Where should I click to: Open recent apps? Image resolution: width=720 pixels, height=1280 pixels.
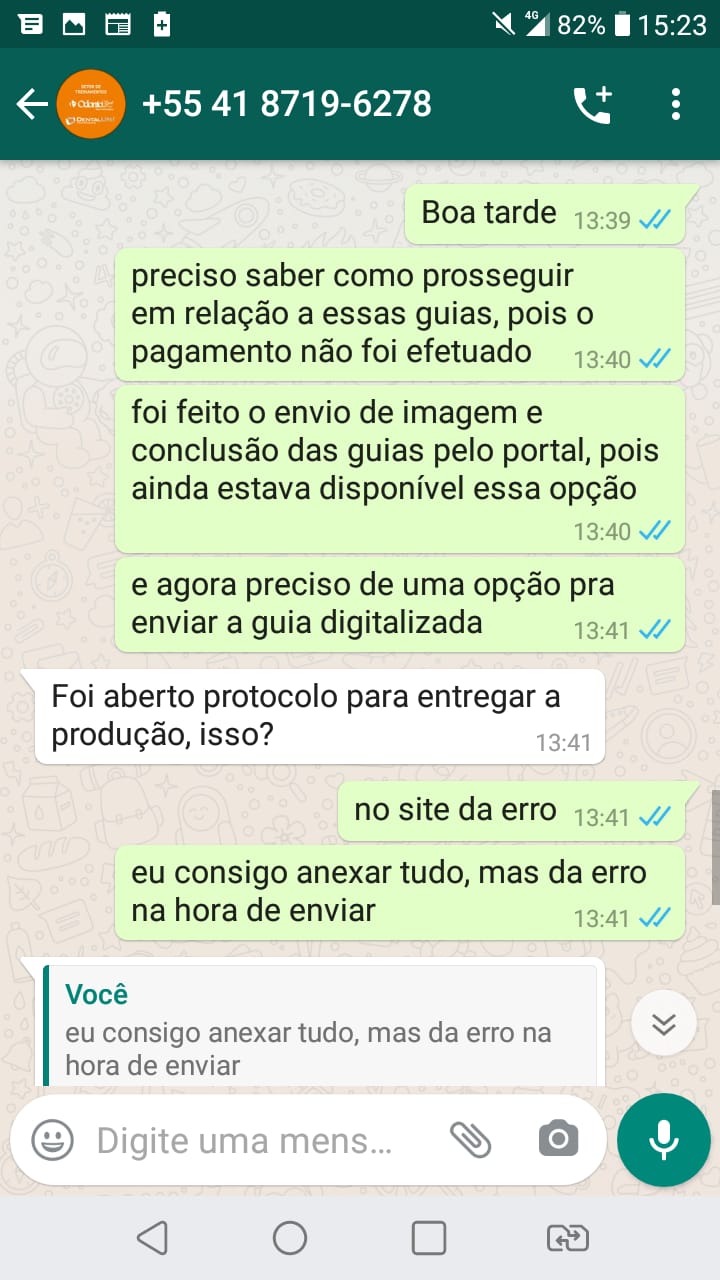point(429,1239)
